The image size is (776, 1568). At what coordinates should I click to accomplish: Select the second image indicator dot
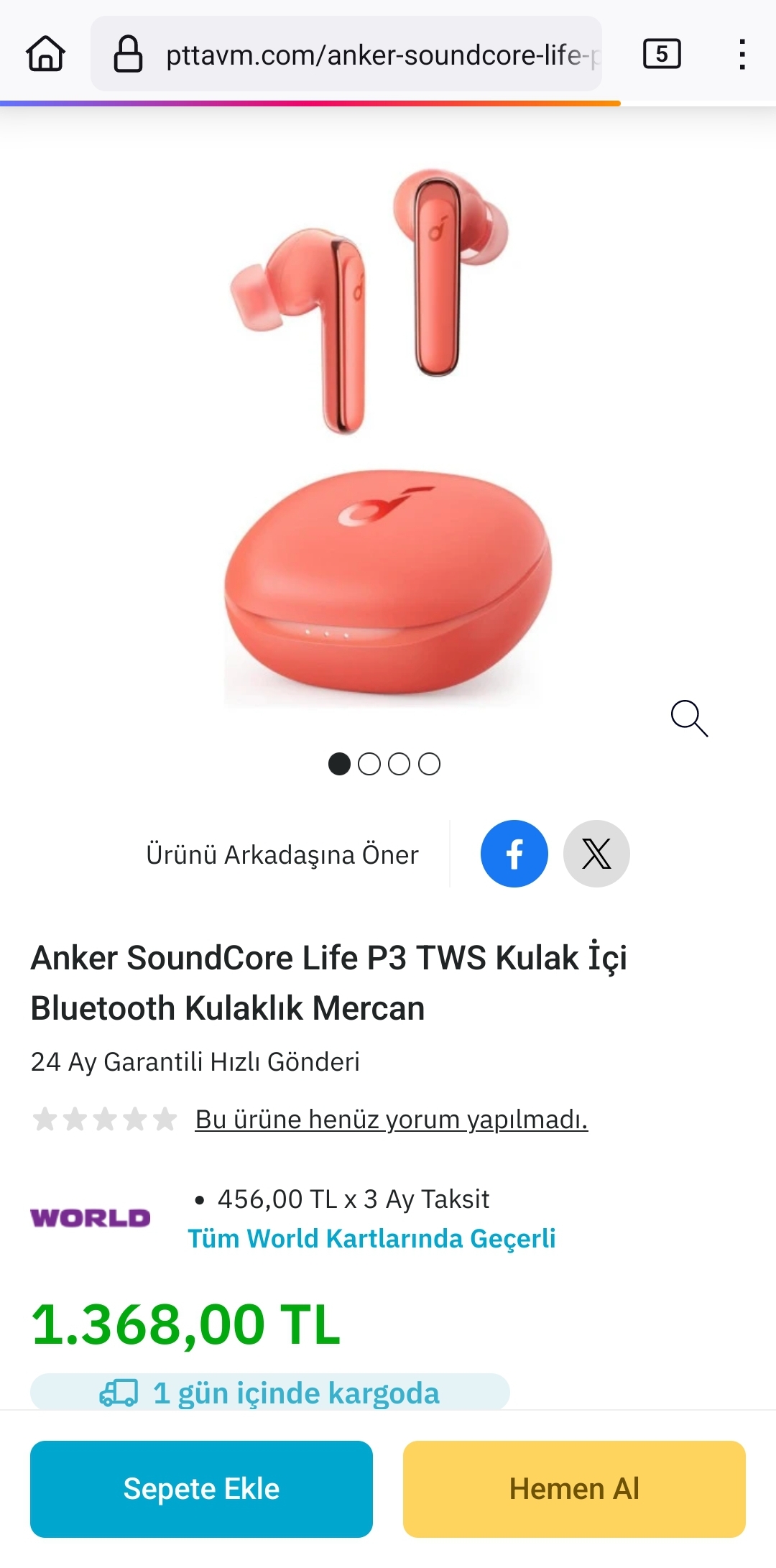click(x=369, y=764)
